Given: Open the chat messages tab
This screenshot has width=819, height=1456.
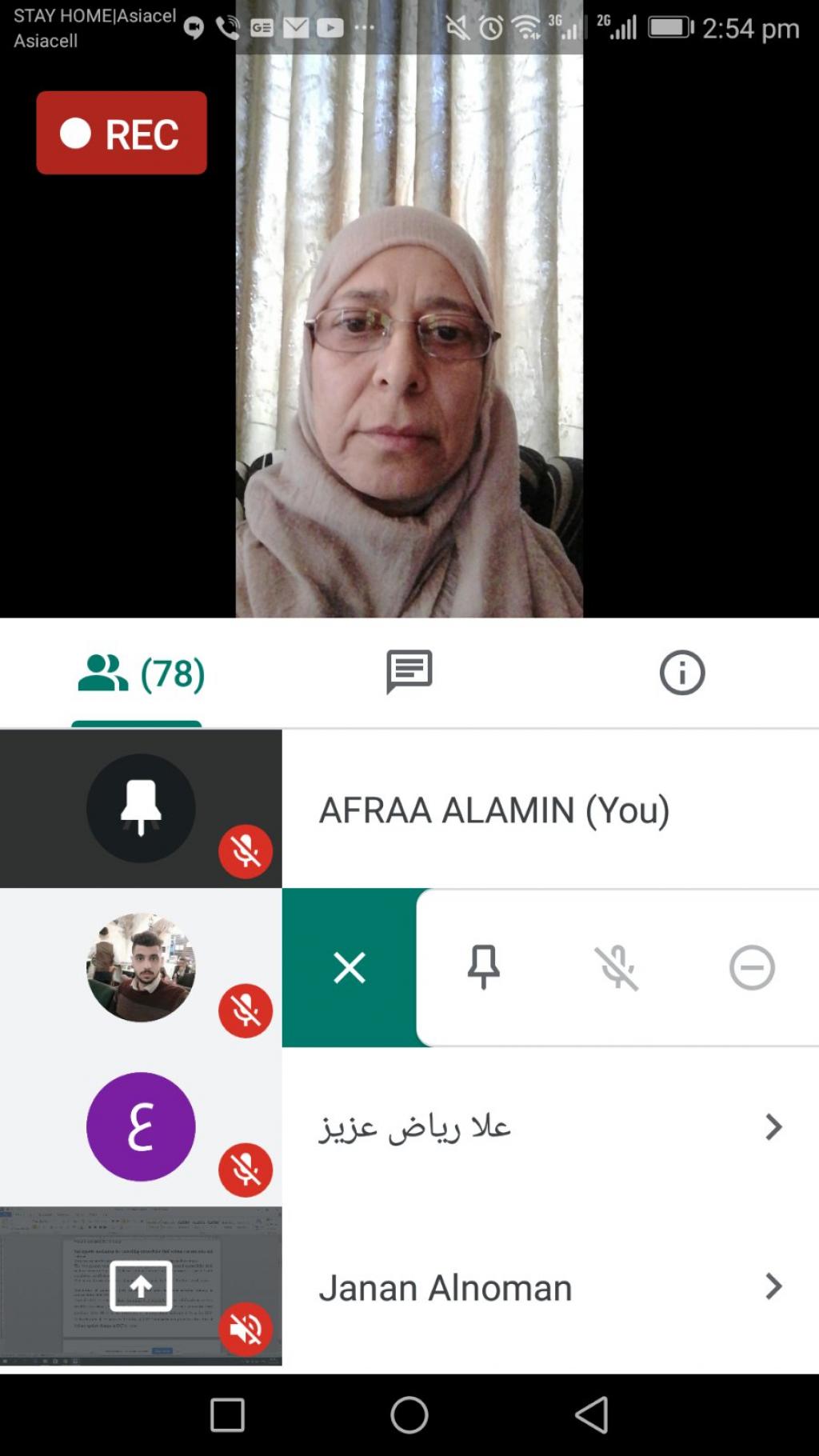Looking at the screenshot, I should click(409, 672).
